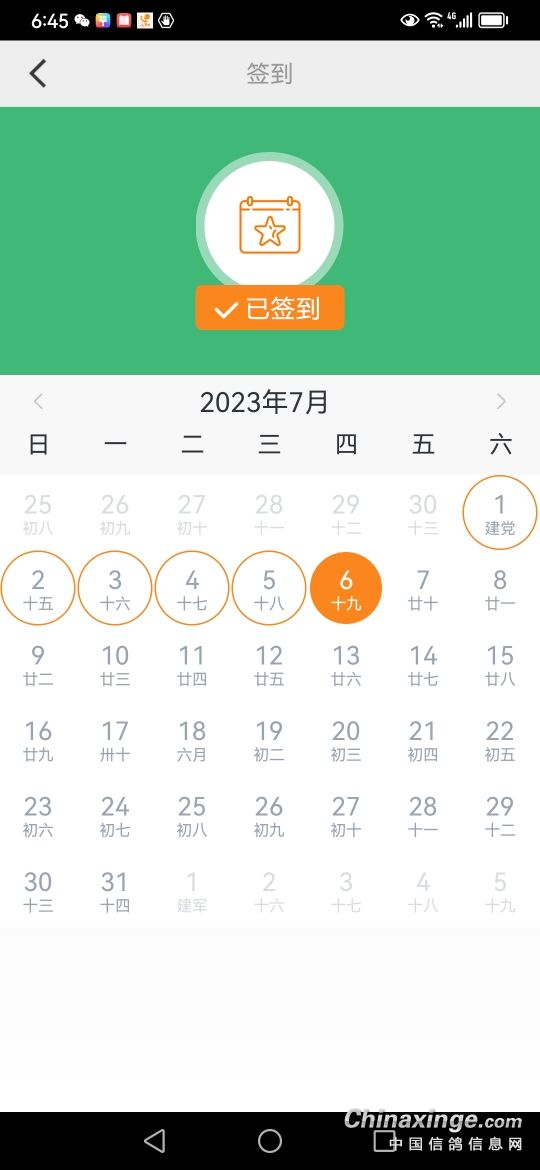Choose July 15 (廿八)
The height and width of the screenshot is (1170, 540).
coord(500,664)
